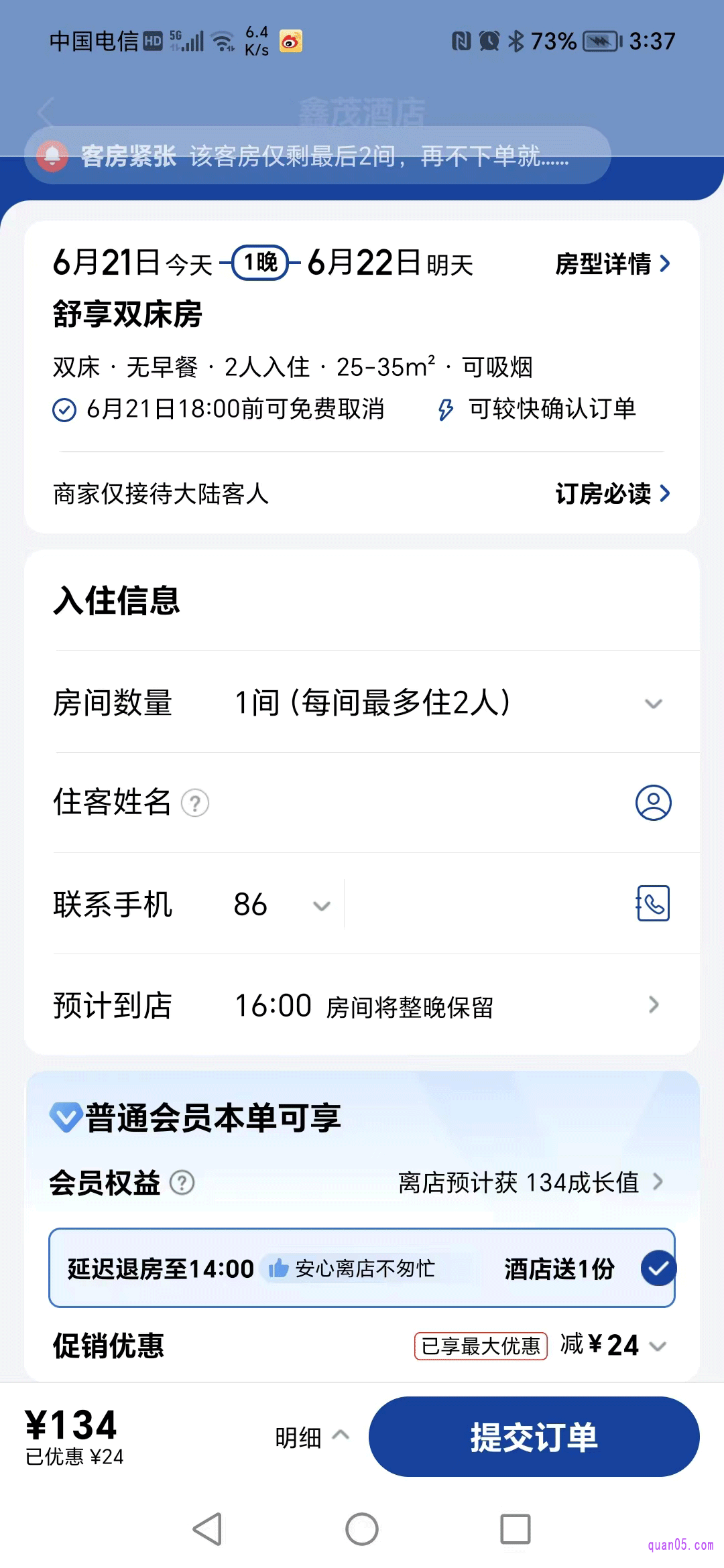The height and width of the screenshot is (1568, 724).
Task: Tap the 联系手机 phone number field
Action: (483, 905)
